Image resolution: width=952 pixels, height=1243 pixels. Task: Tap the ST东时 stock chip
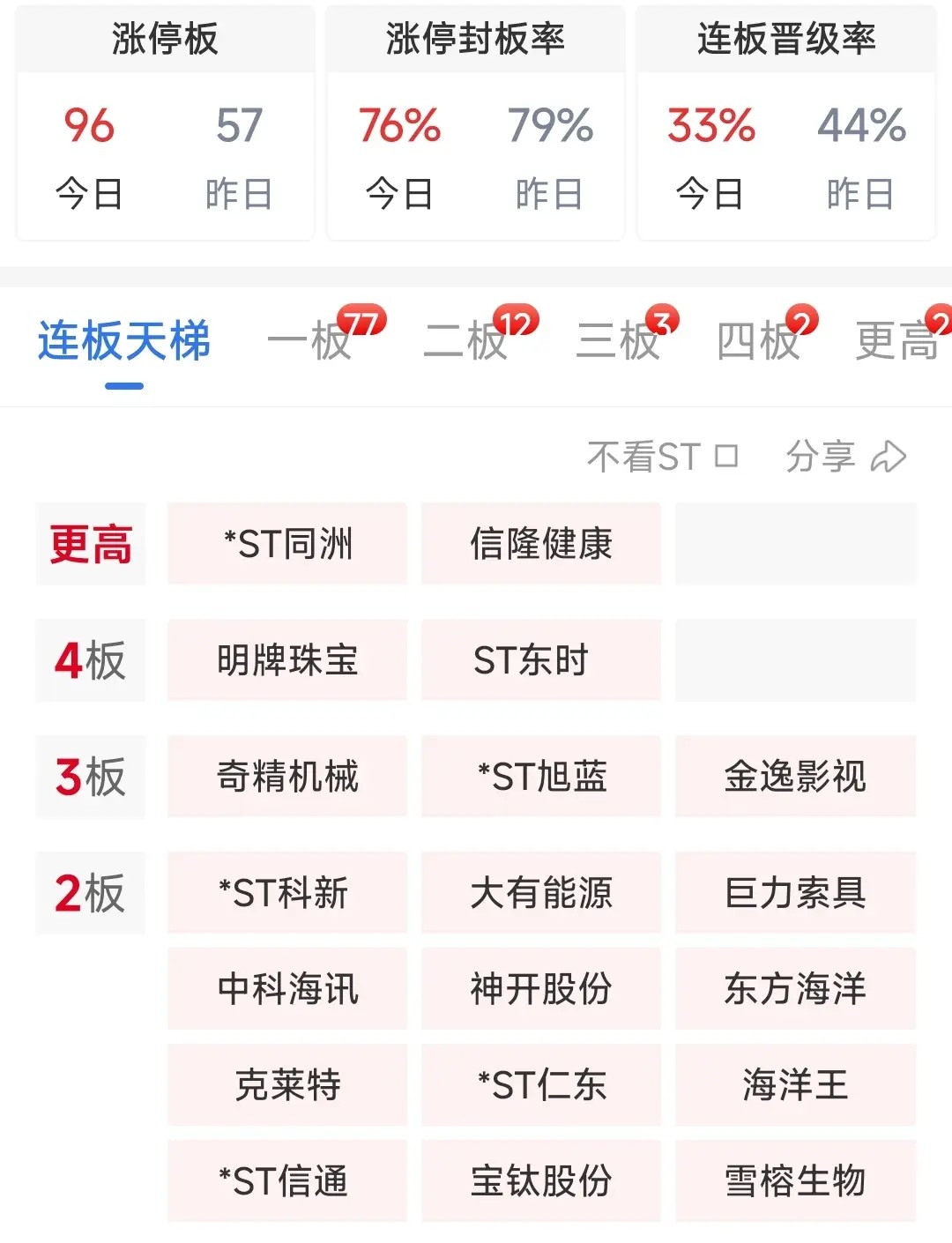pos(541,660)
